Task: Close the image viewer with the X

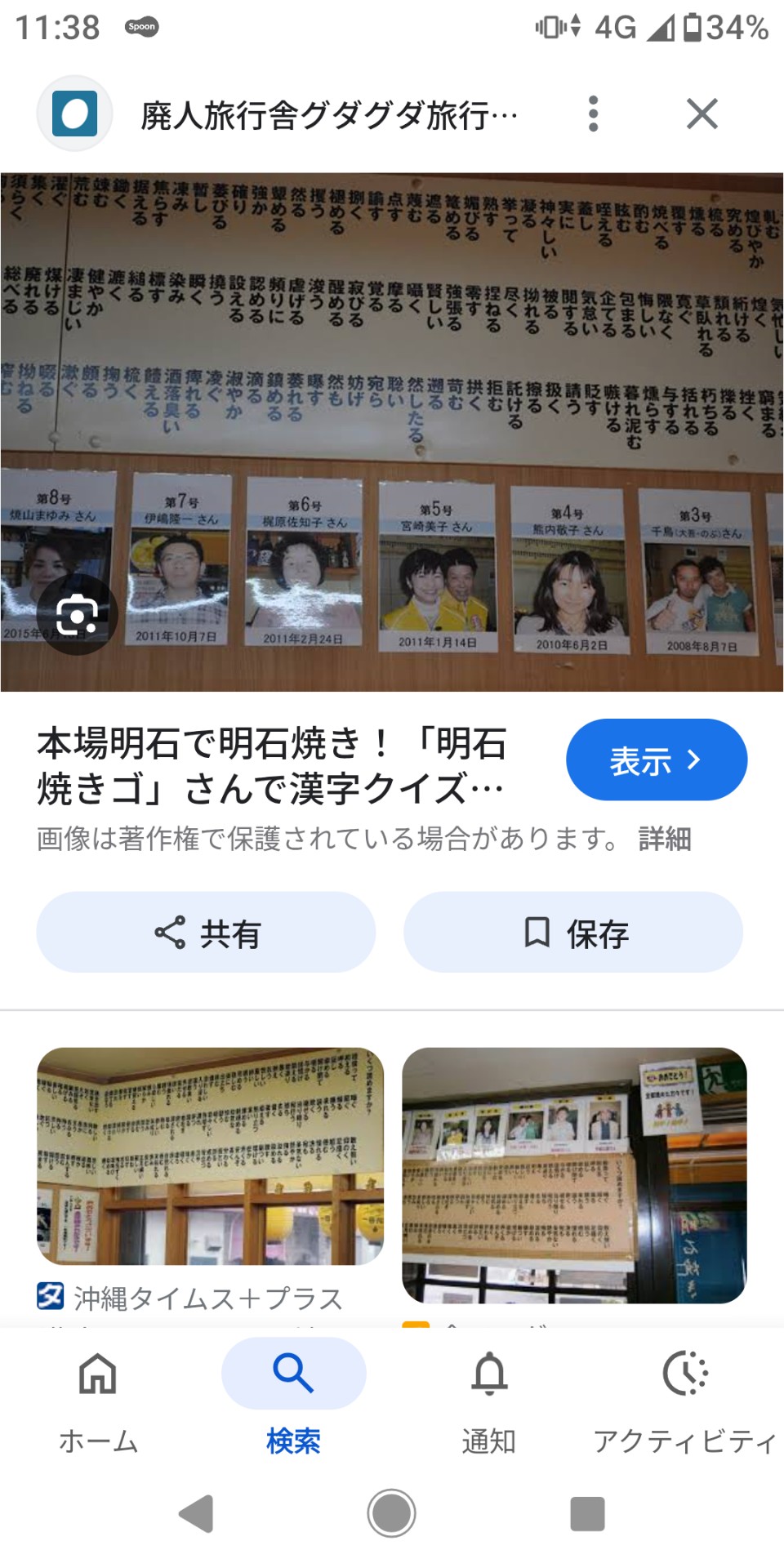Action: (701, 114)
